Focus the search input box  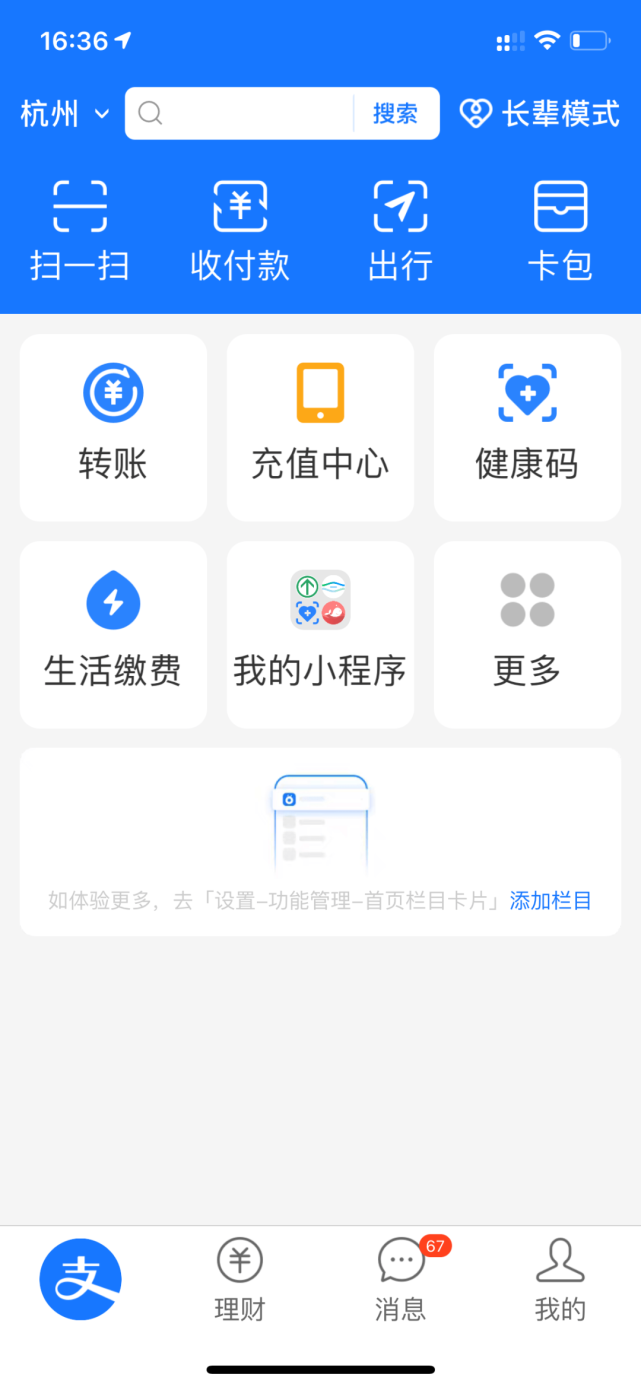tap(250, 114)
